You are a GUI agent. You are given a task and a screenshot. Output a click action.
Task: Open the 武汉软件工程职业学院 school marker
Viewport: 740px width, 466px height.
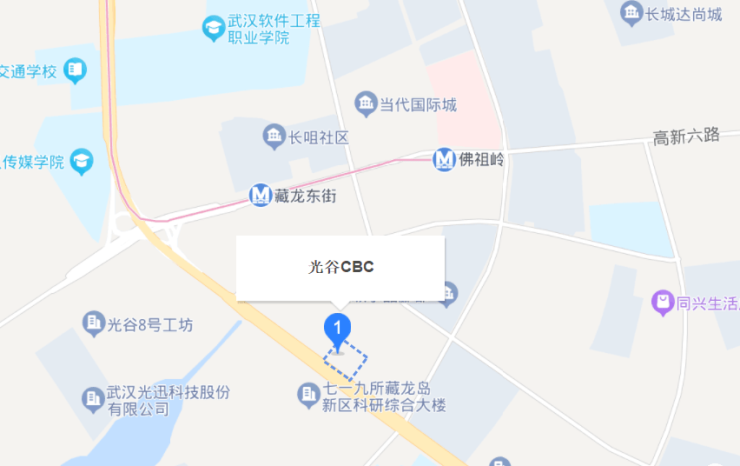(213, 28)
